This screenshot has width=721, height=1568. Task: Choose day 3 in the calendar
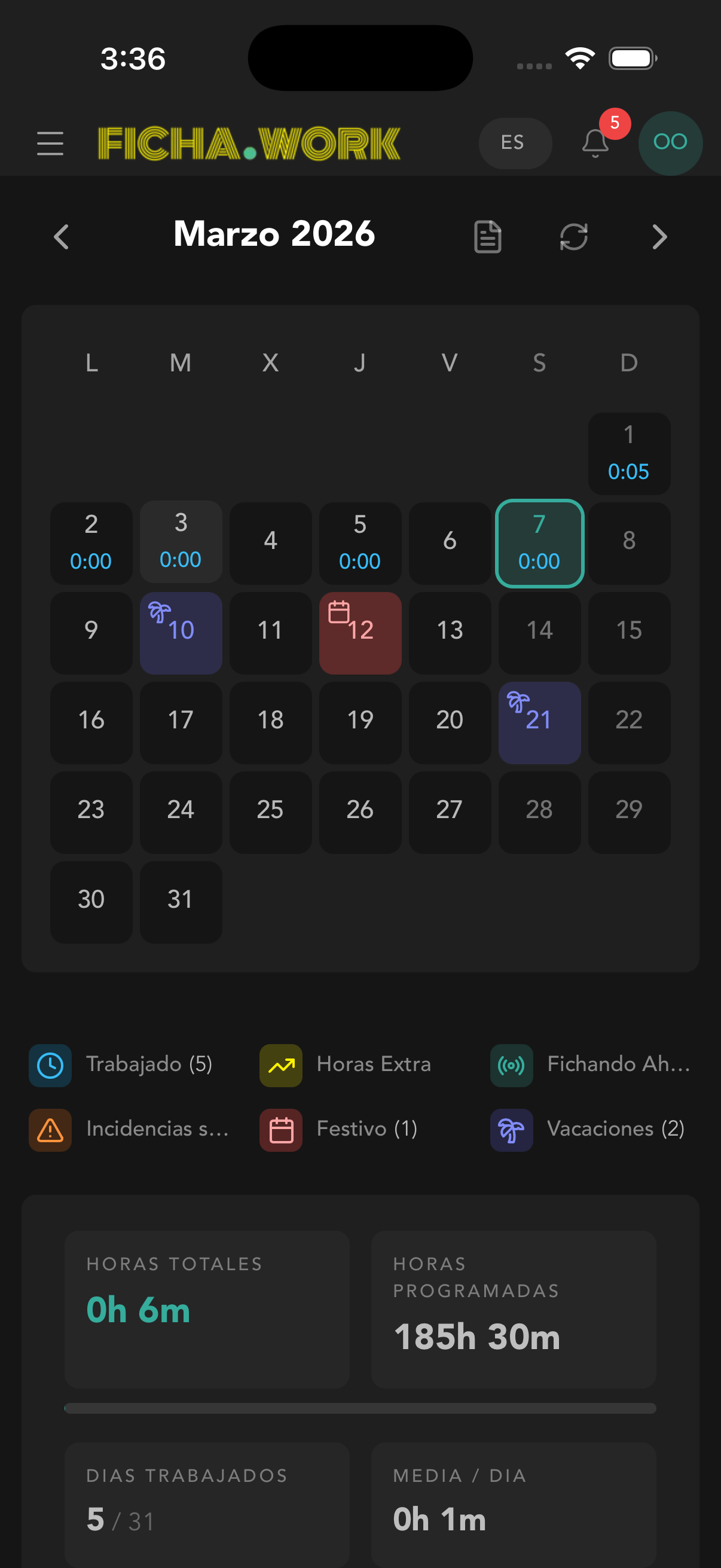pyautogui.click(x=181, y=542)
